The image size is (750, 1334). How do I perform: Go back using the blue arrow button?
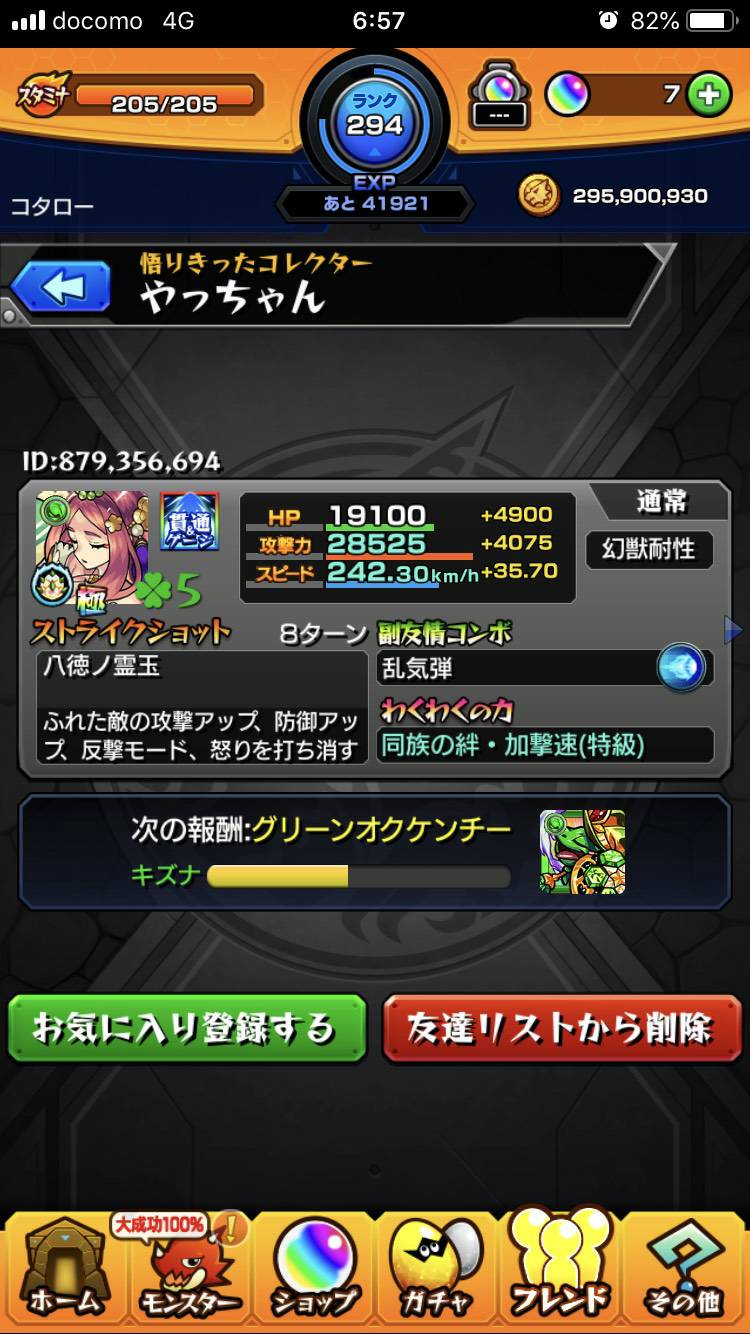tap(62, 289)
